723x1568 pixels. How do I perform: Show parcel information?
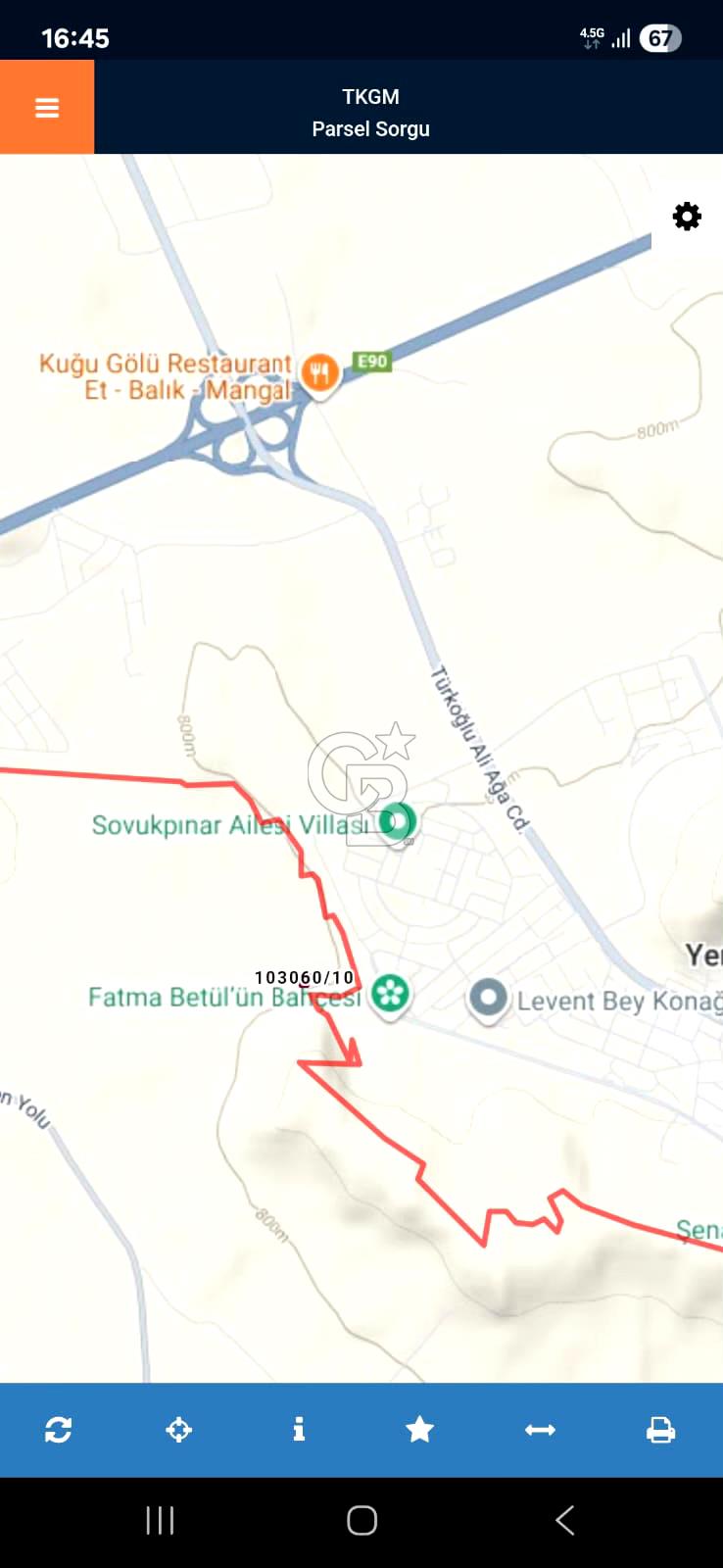click(299, 1430)
